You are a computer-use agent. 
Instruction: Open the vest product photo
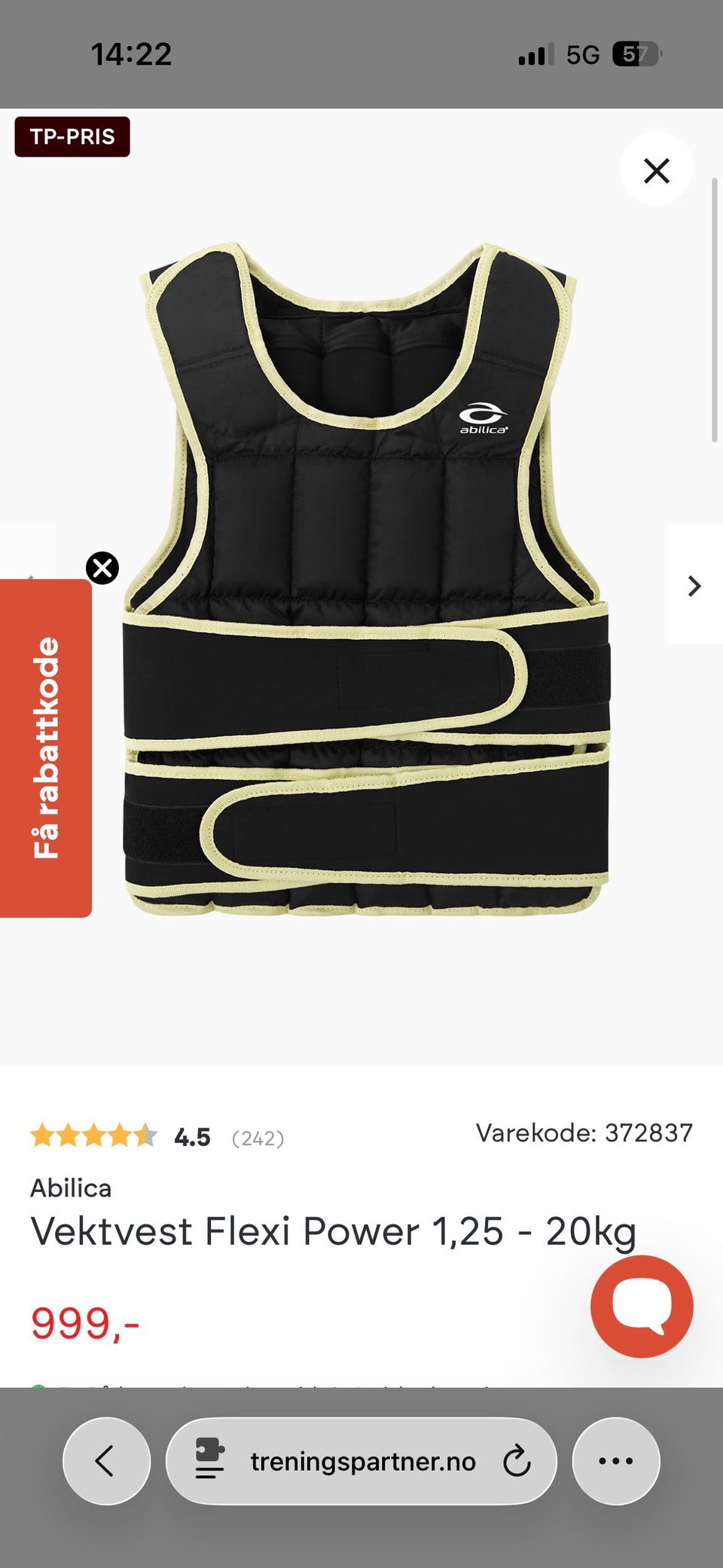coord(366,579)
